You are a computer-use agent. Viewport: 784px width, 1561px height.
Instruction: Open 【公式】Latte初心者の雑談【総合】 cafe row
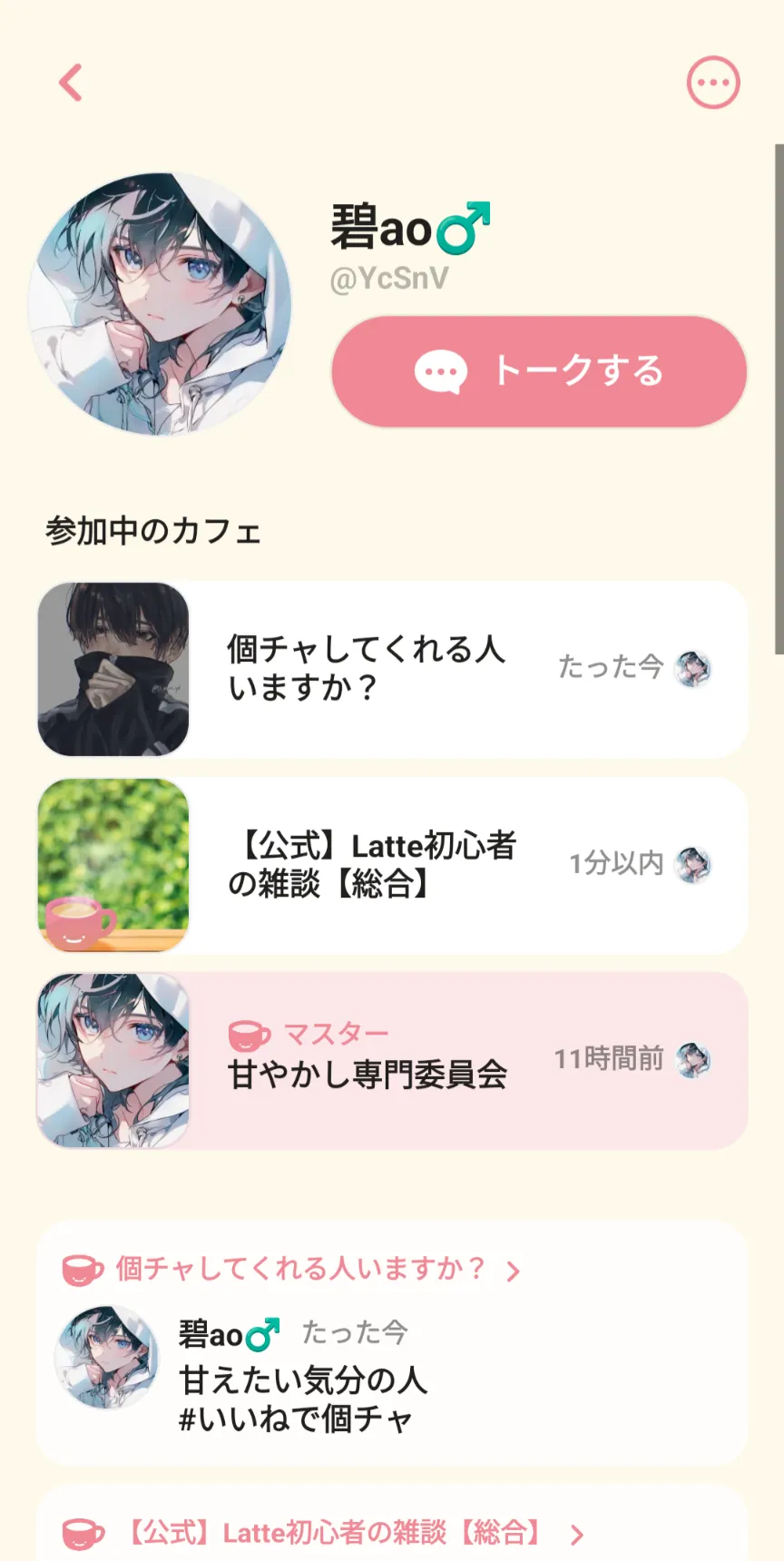pyautogui.click(x=392, y=864)
